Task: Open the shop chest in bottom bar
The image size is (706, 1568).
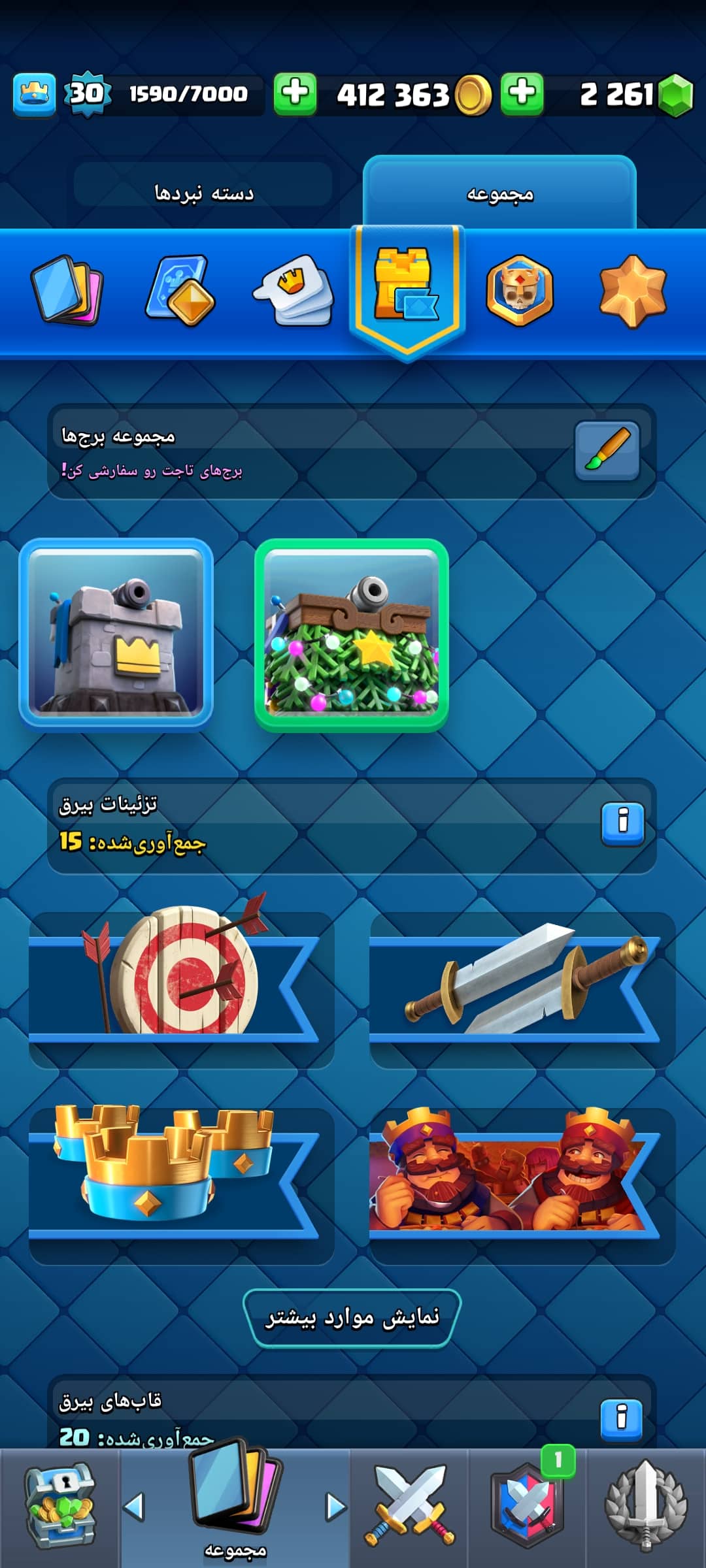Action: click(60, 1508)
